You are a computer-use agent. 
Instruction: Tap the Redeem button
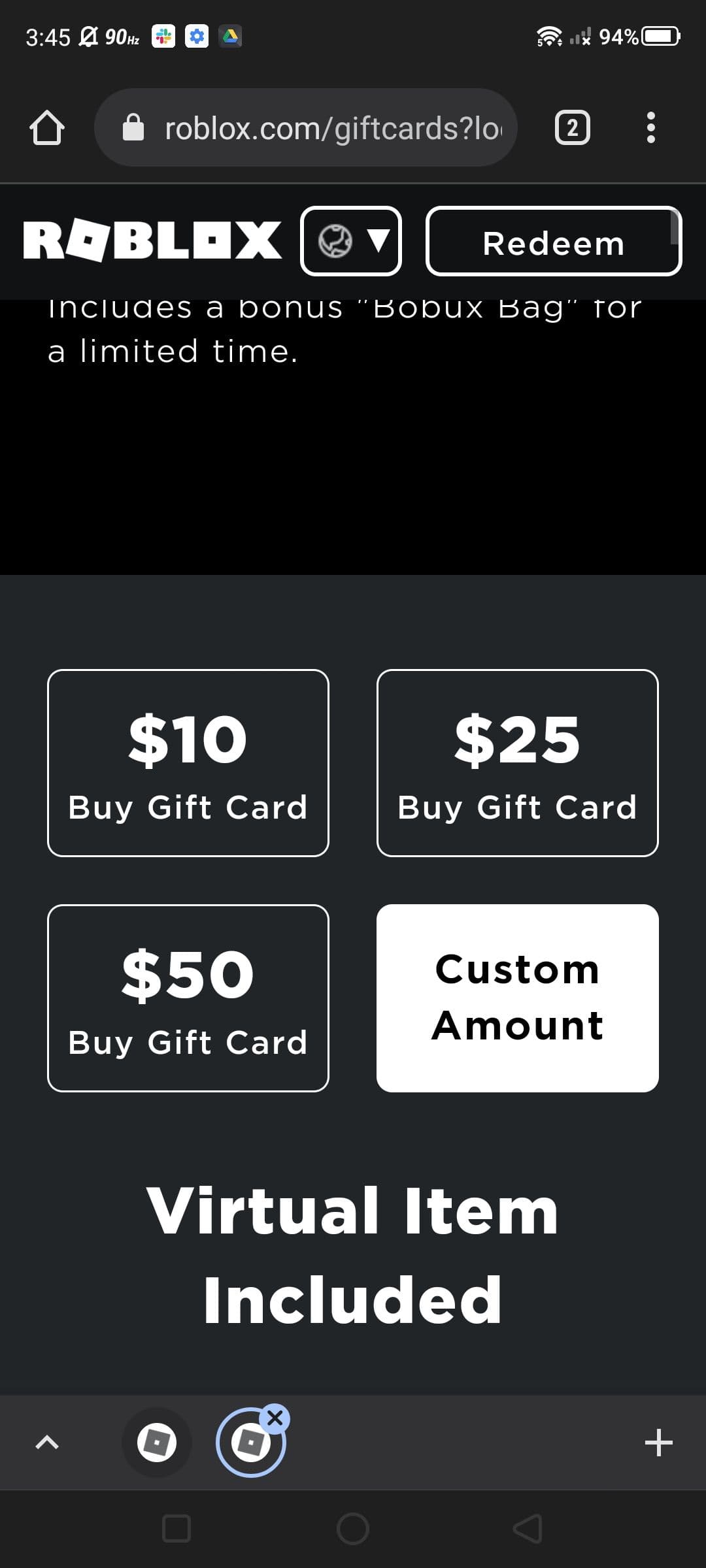coord(553,241)
